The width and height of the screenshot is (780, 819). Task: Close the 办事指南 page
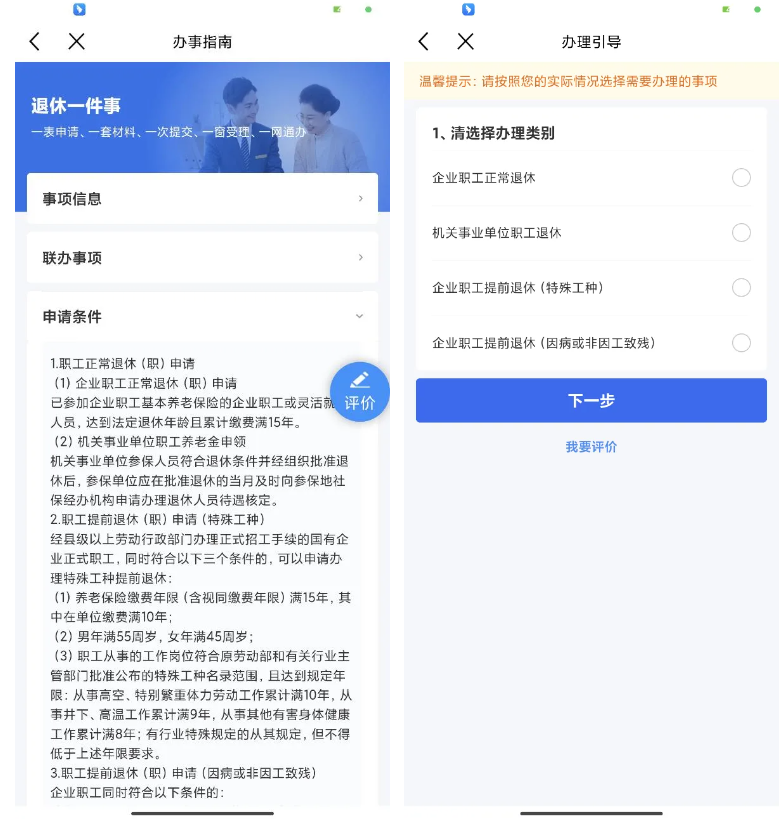77,41
